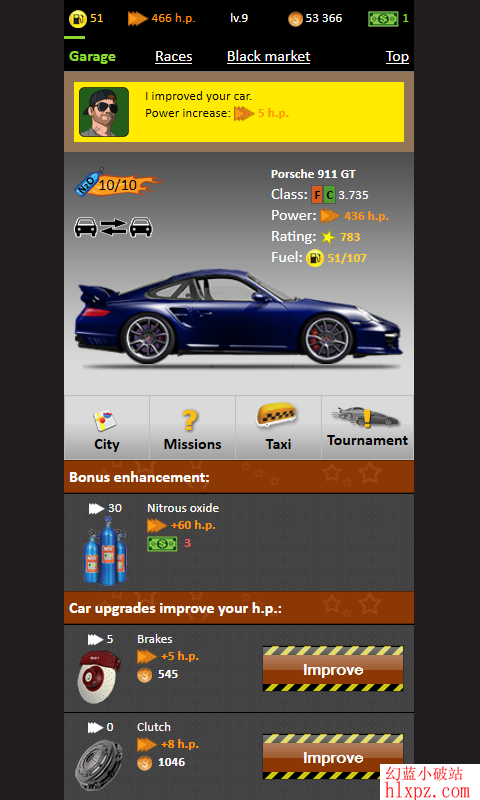Start Taxi mode
Screen dimensions: 480x800
coord(278,428)
